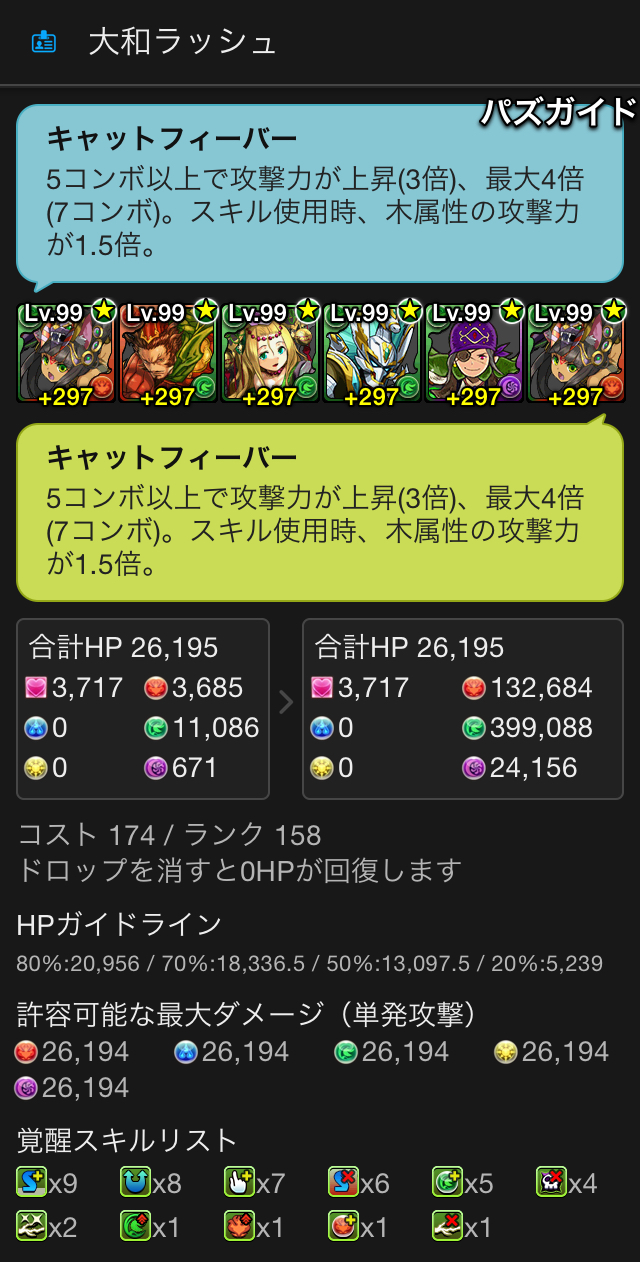The image size is (640, 1262).
Task: Open the red-haired fire monster icon
Action: click(168, 353)
